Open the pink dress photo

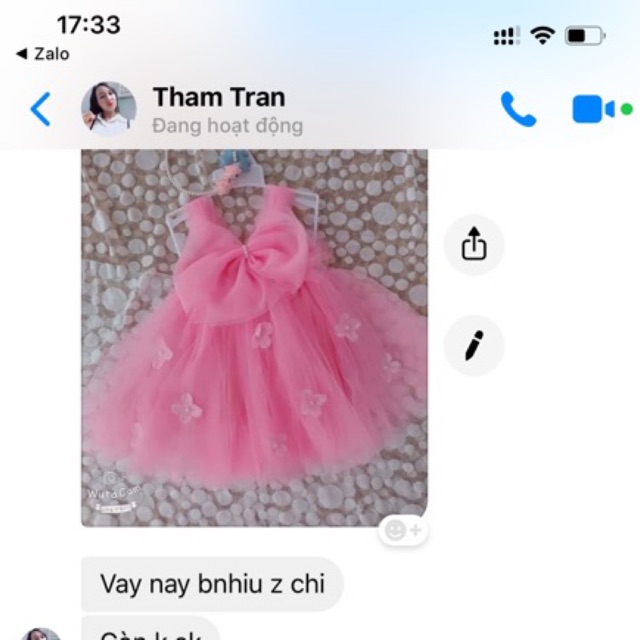click(254, 336)
